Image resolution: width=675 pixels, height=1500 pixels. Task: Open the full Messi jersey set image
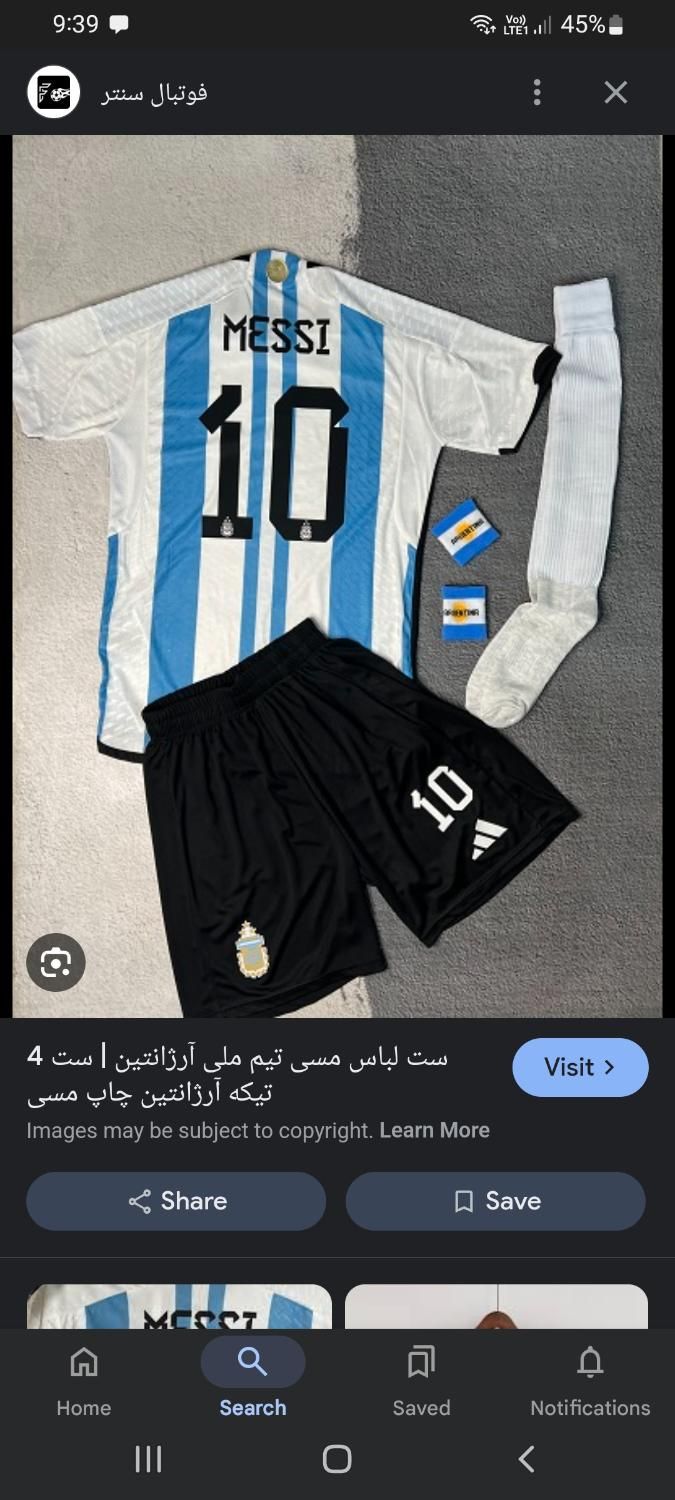pos(337,576)
